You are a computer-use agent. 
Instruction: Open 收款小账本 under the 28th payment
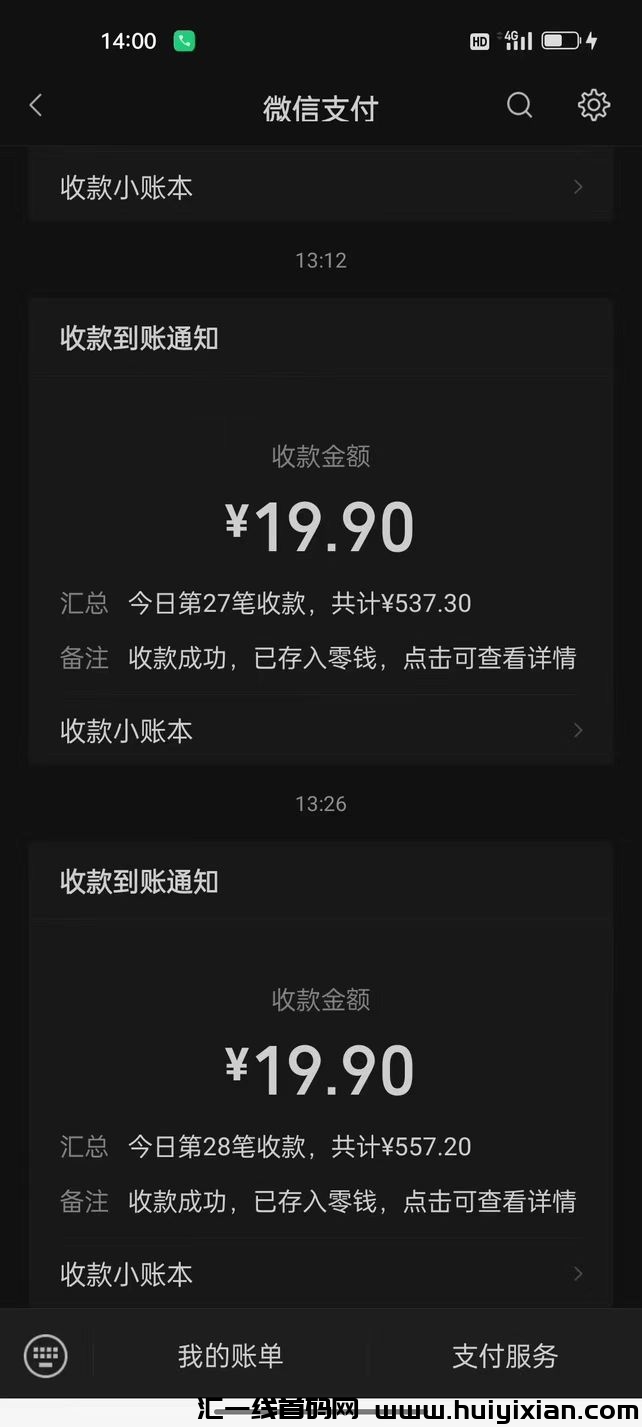pyautogui.click(x=320, y=1274)
